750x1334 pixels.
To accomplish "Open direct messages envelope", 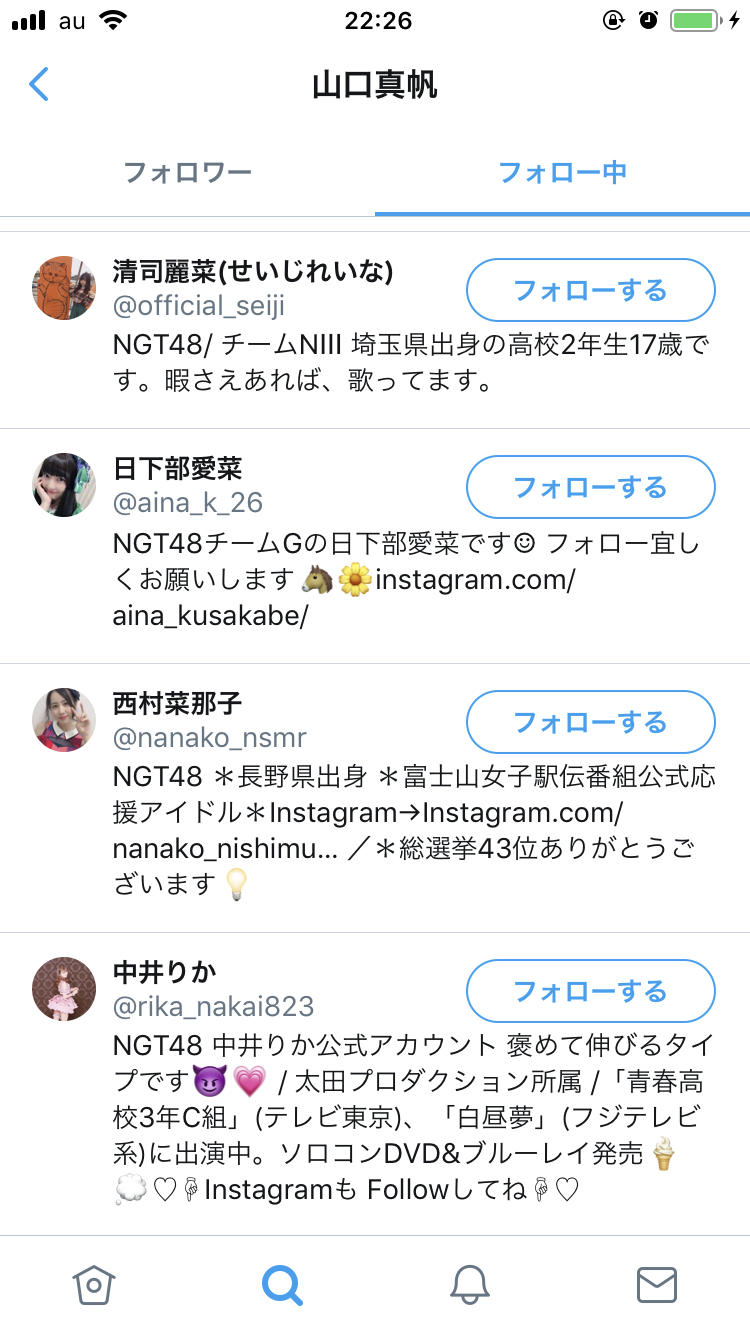I will [656, 1285].
